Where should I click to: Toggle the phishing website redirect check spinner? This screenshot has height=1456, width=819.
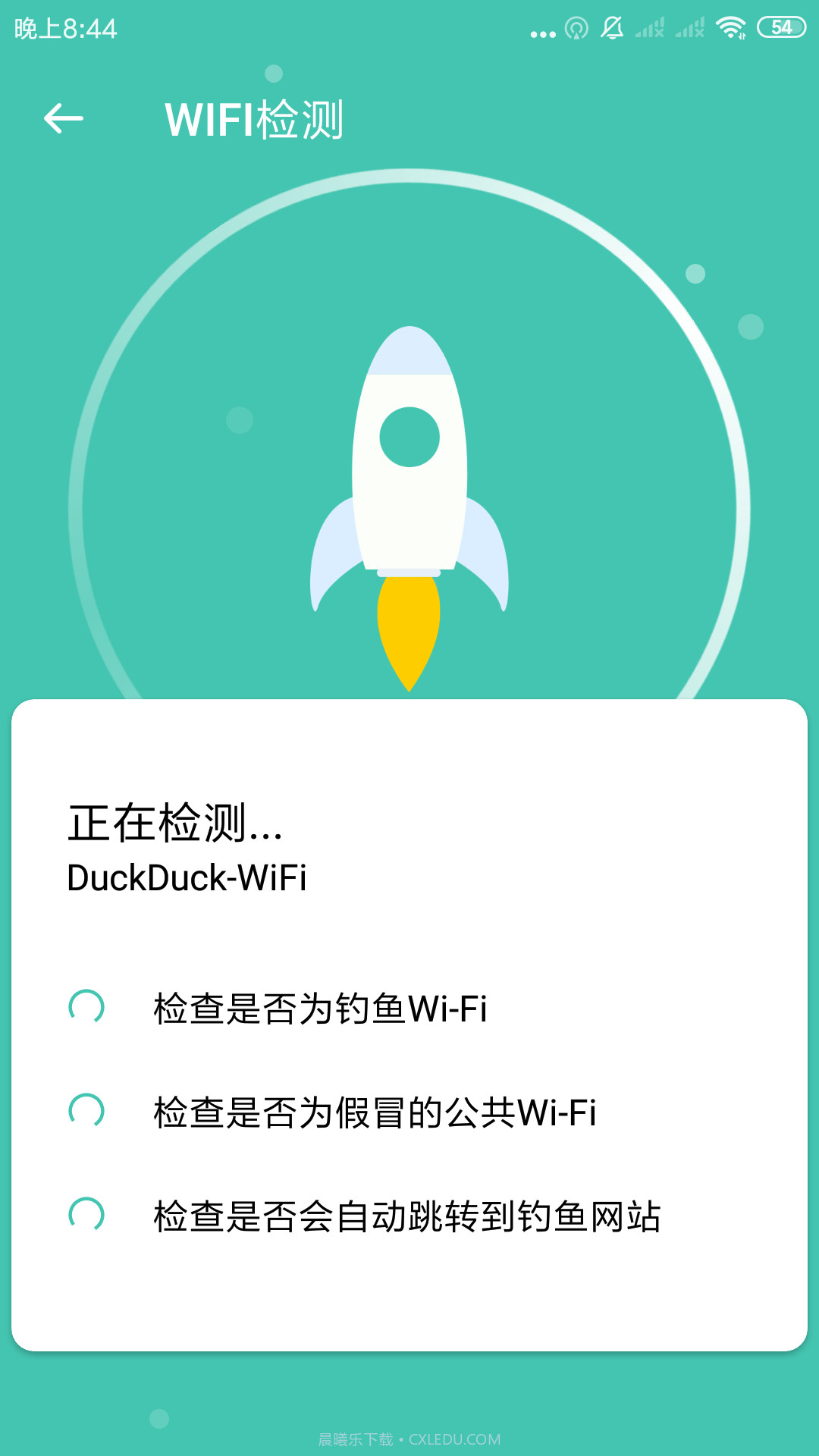(85, 1214)
